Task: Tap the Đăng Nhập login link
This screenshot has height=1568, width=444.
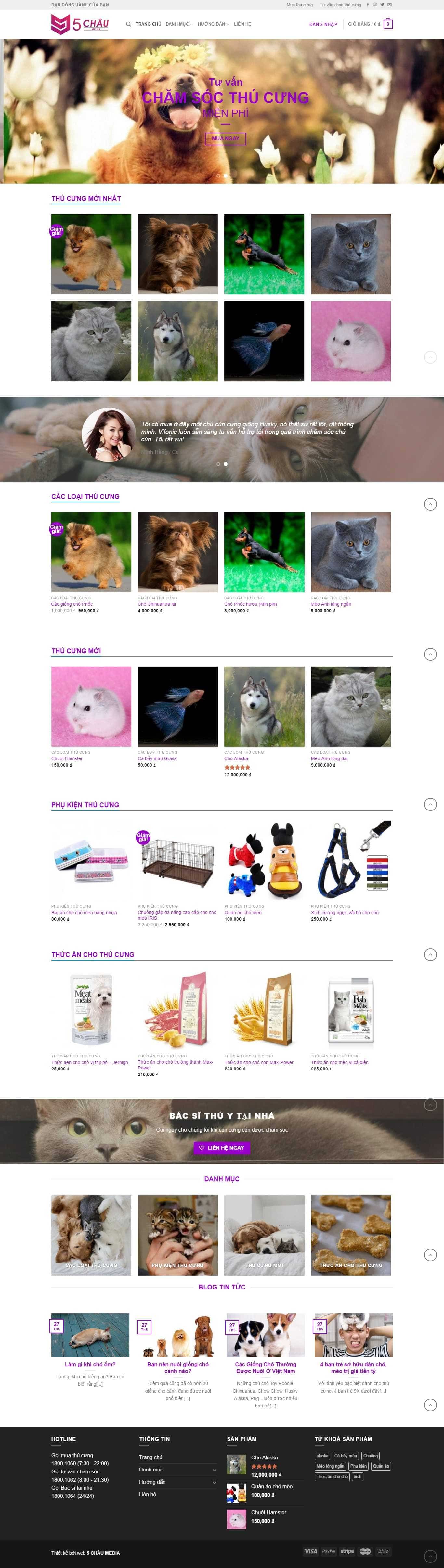Action: [x=323, y=24]
